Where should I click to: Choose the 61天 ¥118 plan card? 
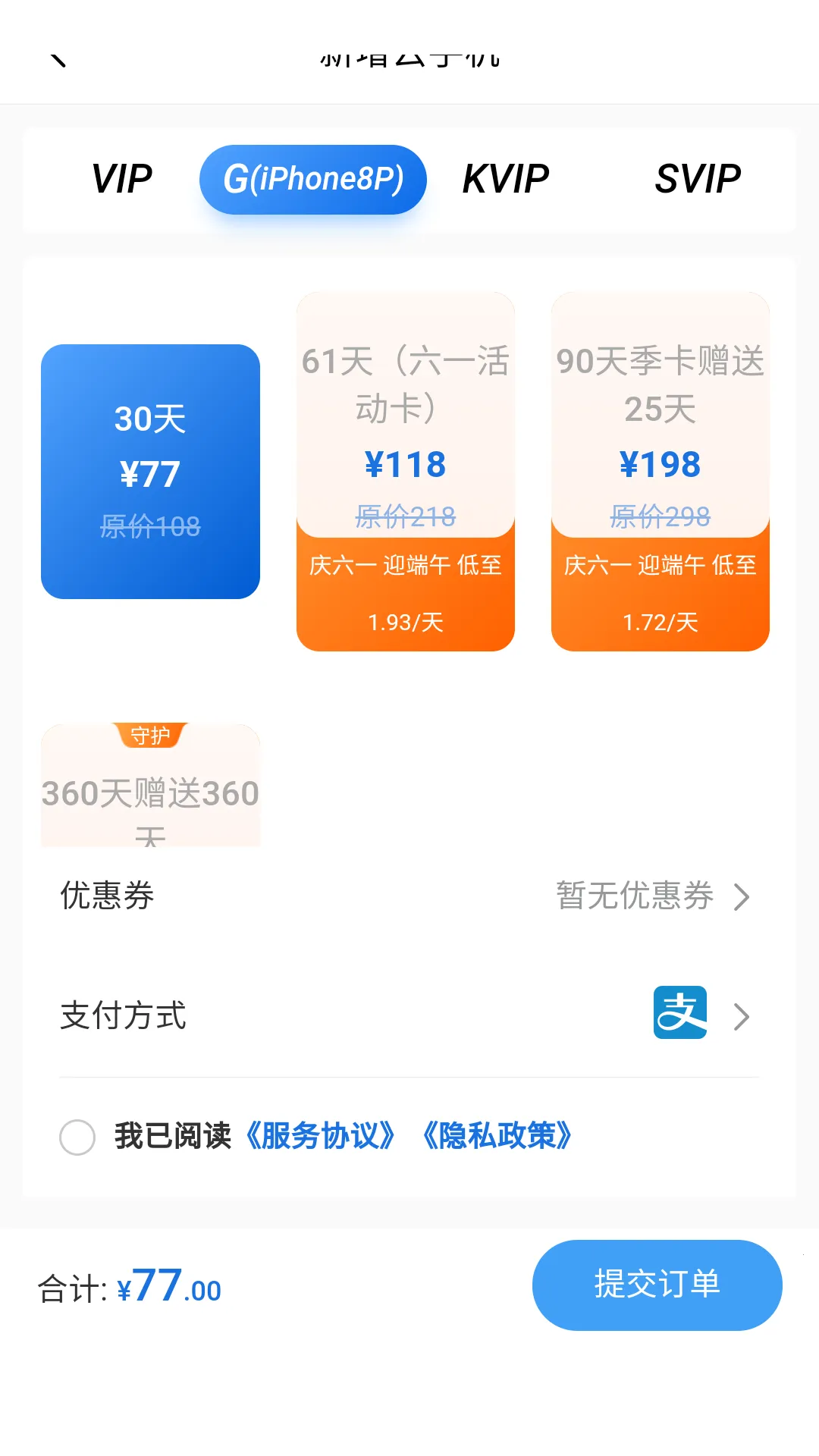tap(405, 471)
